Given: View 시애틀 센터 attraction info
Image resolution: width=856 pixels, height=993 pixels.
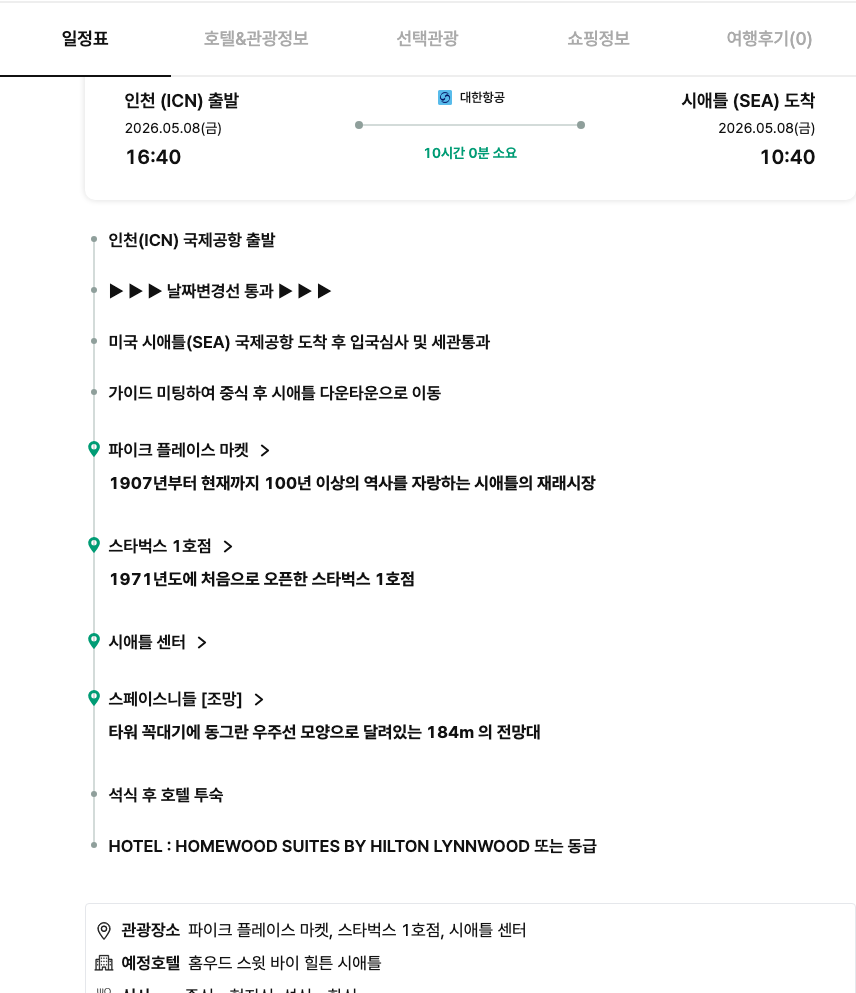Looking at the screenshot, I should (156, 642).
